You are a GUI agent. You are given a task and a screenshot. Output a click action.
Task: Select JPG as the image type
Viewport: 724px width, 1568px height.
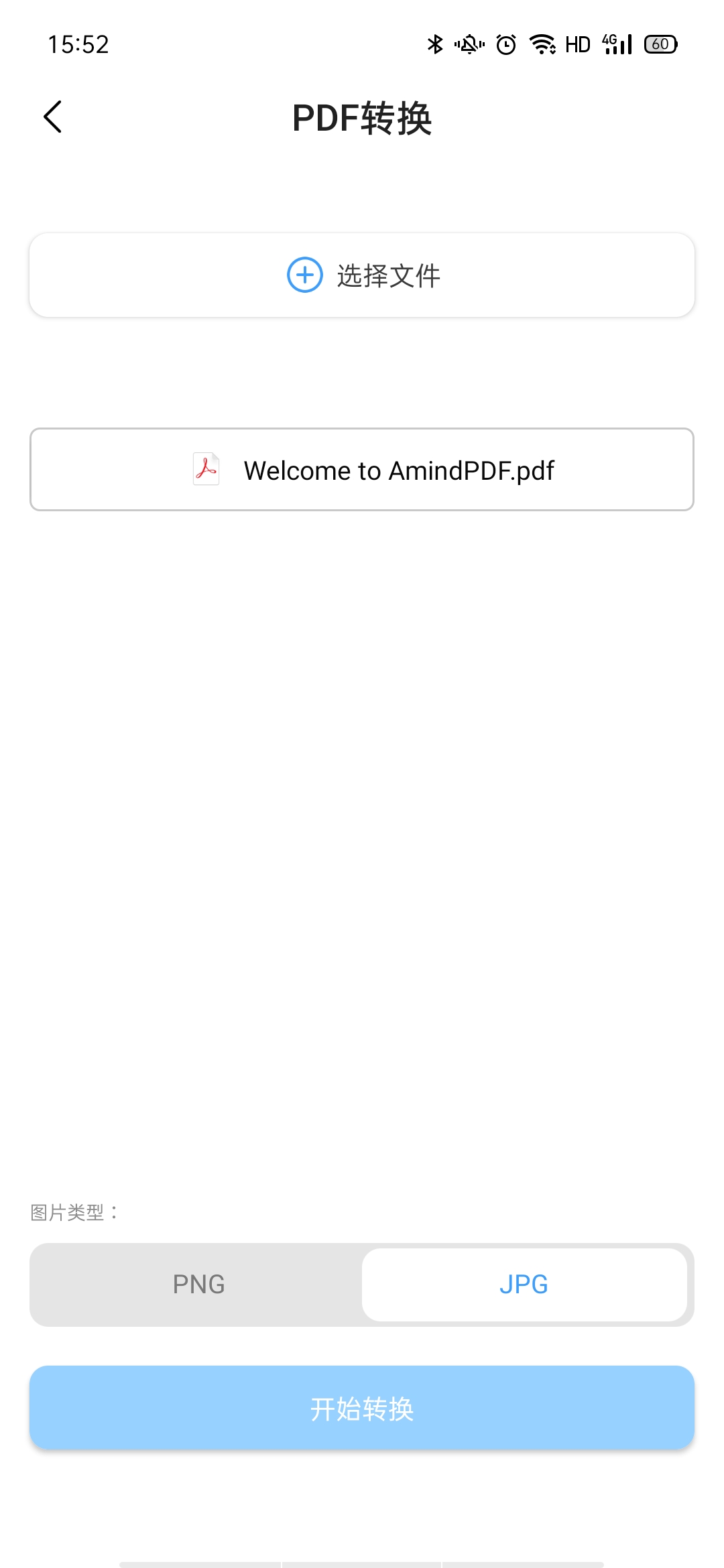click(526, 1283)
